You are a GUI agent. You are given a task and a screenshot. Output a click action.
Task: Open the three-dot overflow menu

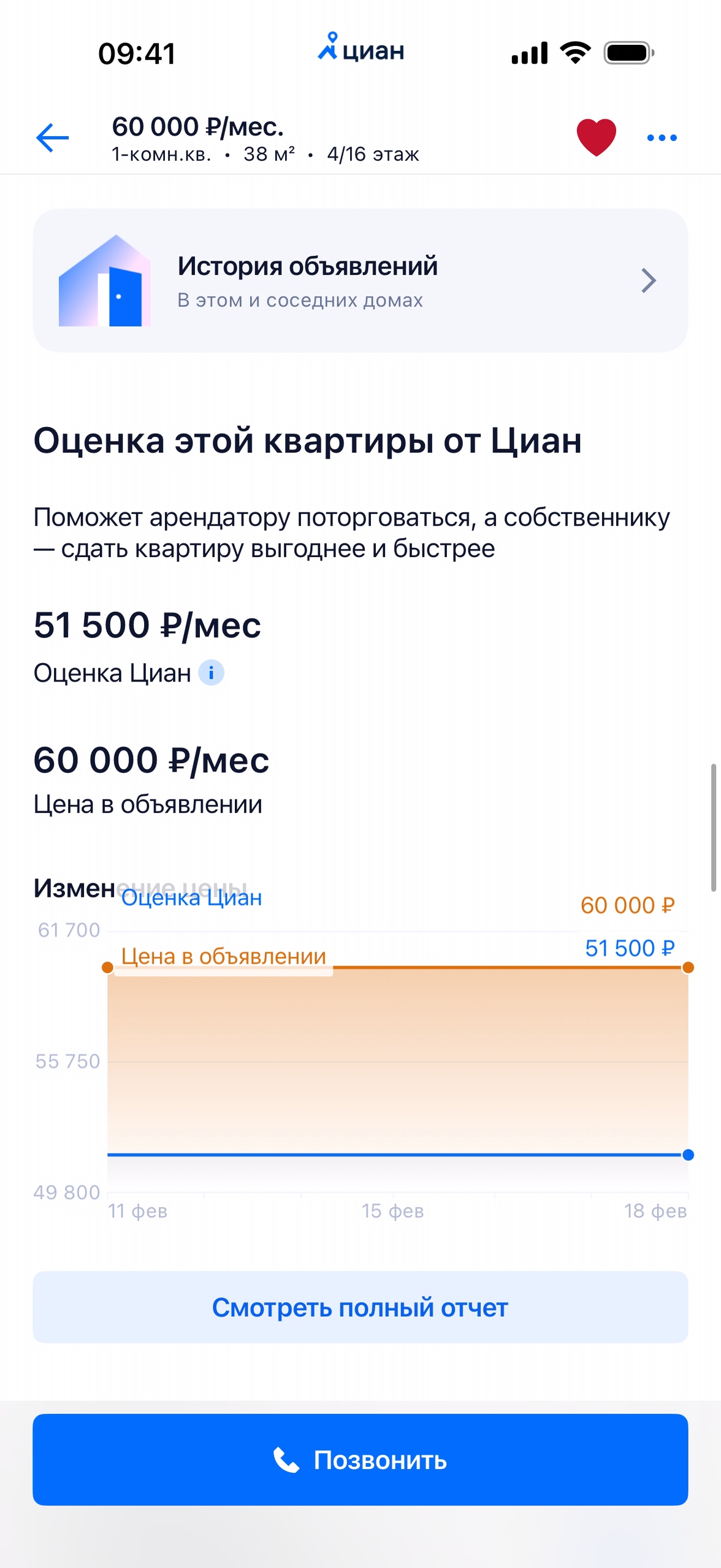pyautogui.click(x=662, y=138)
